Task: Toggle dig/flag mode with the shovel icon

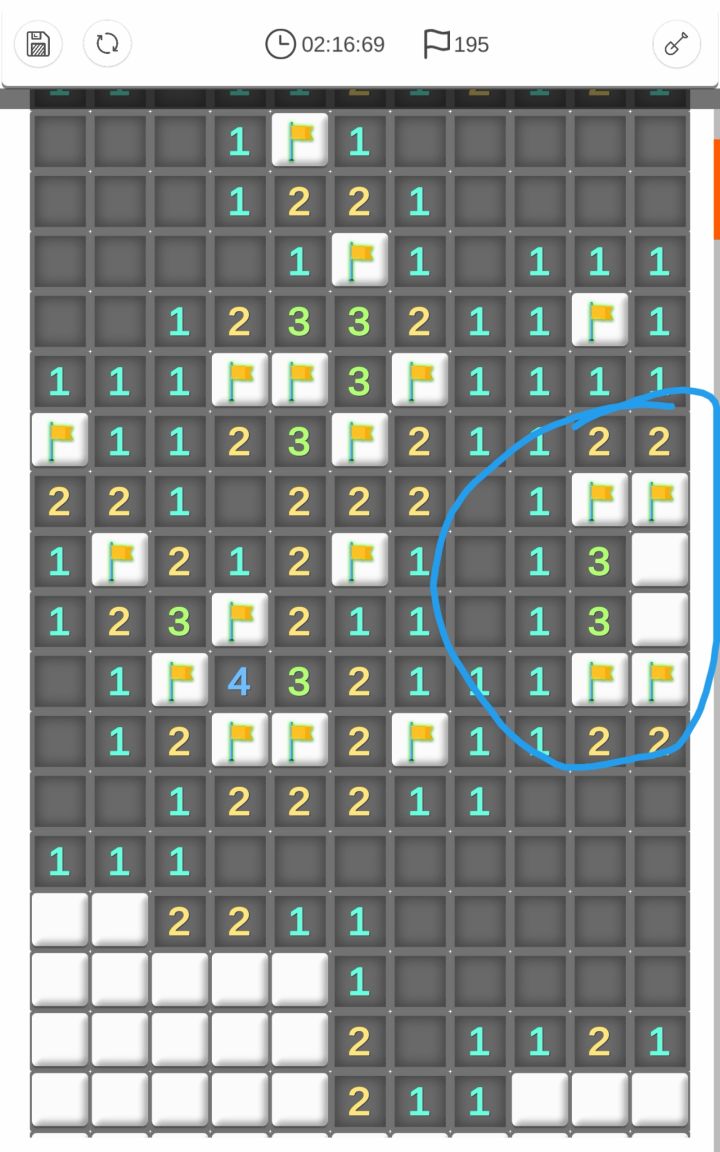Action: (x=676, y=44)
